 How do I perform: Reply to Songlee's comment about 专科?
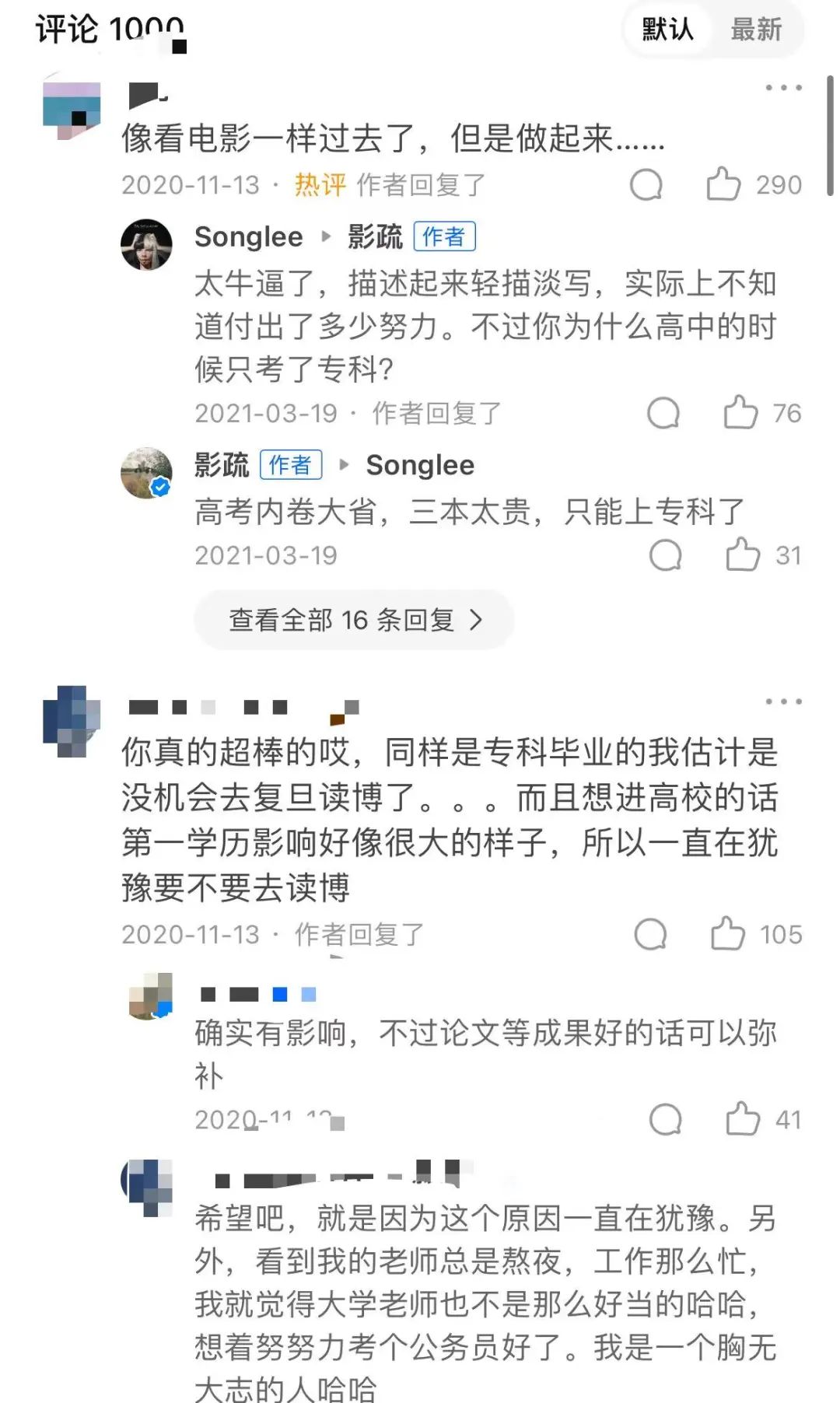click(x=663, y=412)
